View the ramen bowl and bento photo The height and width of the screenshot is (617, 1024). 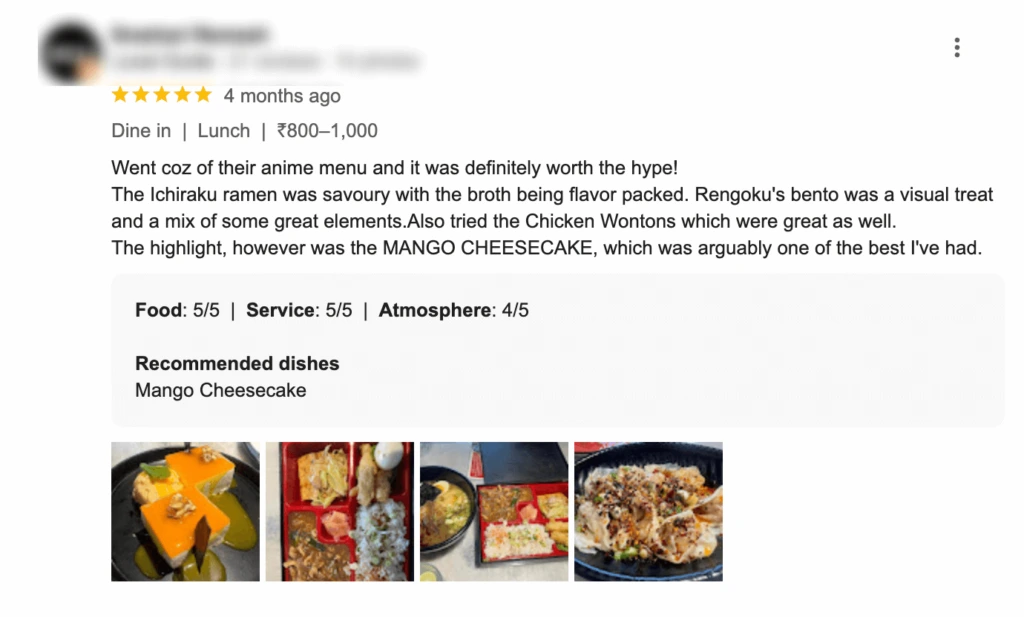[494, 511]
